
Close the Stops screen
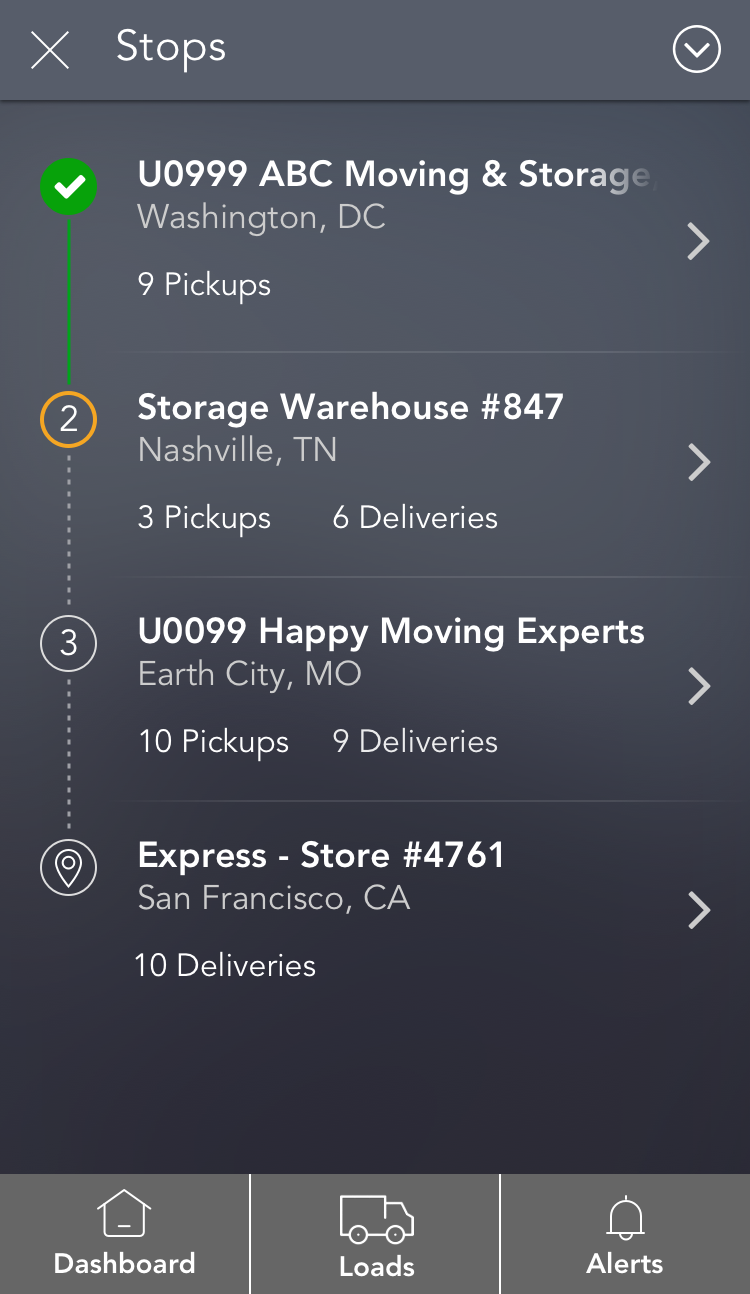click(50, 49)
